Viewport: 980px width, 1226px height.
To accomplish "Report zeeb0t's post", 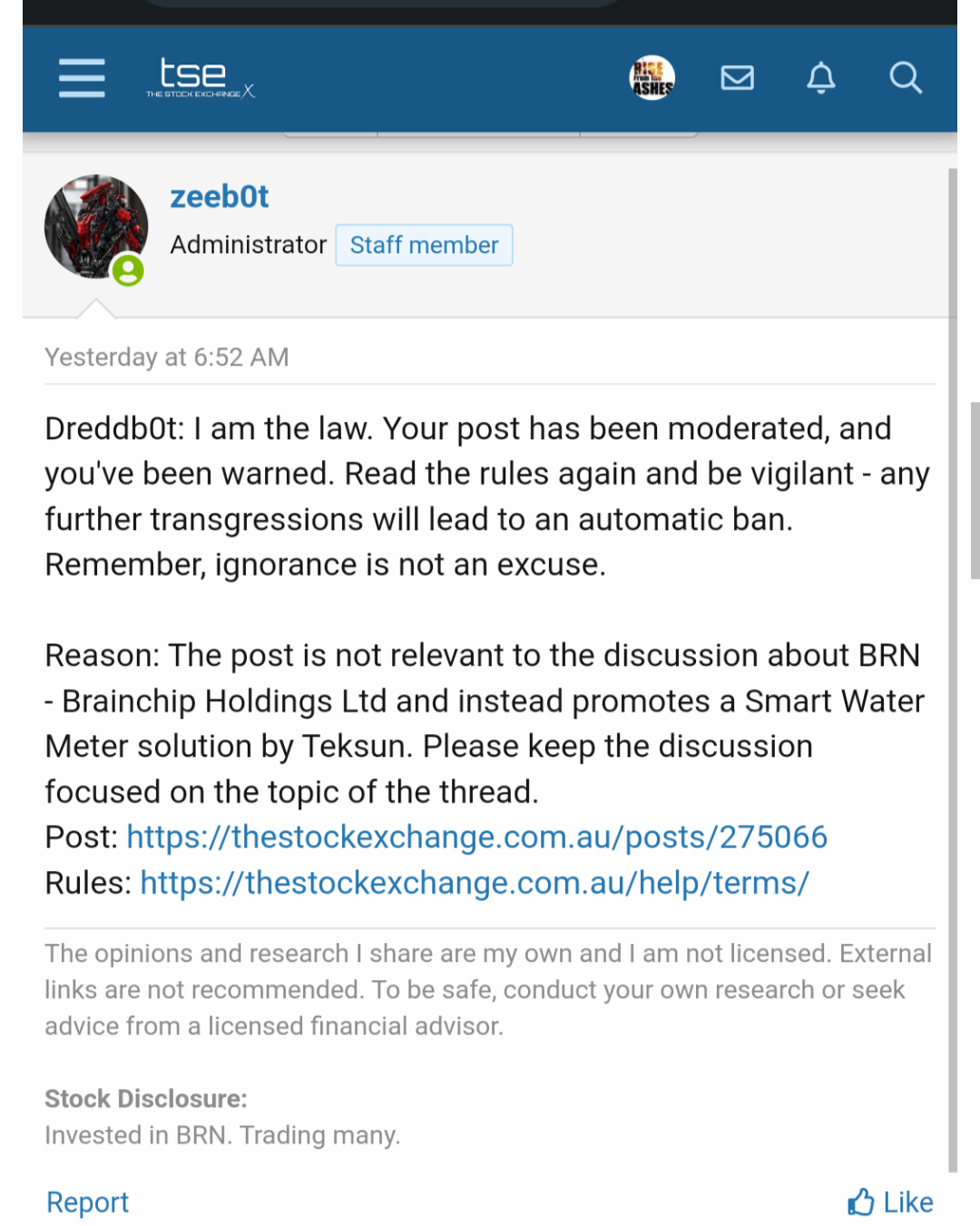I will (87, 1202).
